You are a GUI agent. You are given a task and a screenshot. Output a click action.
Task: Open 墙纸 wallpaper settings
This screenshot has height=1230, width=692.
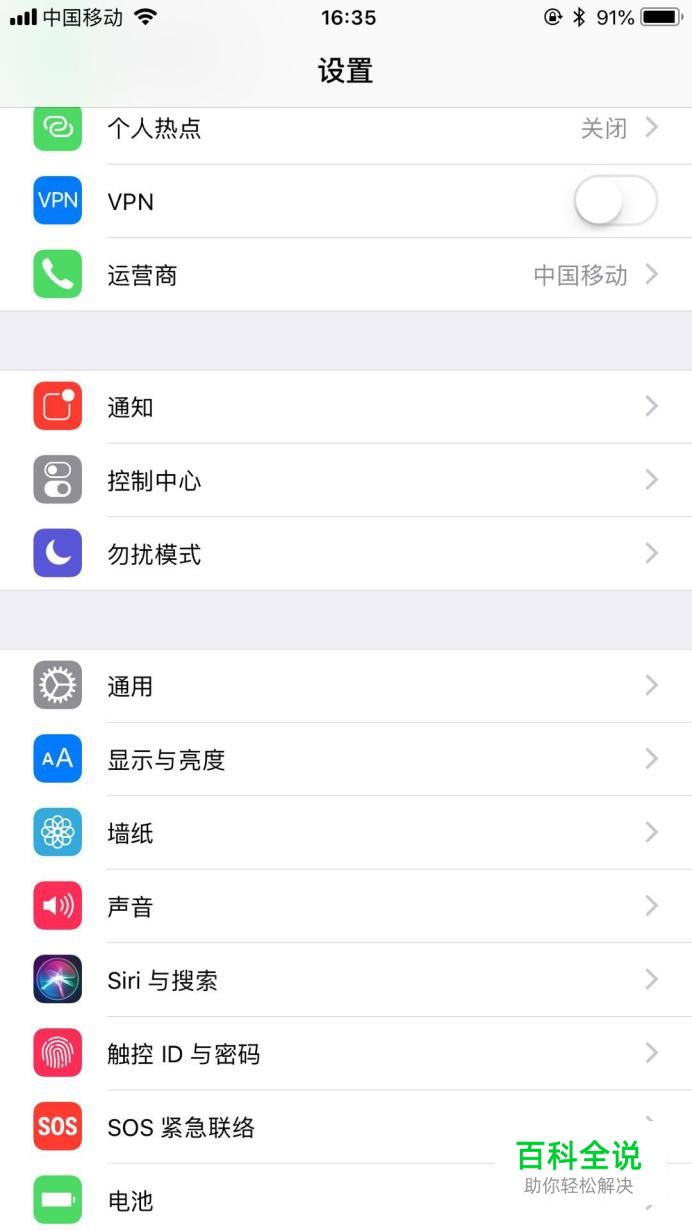pos(346,832)
